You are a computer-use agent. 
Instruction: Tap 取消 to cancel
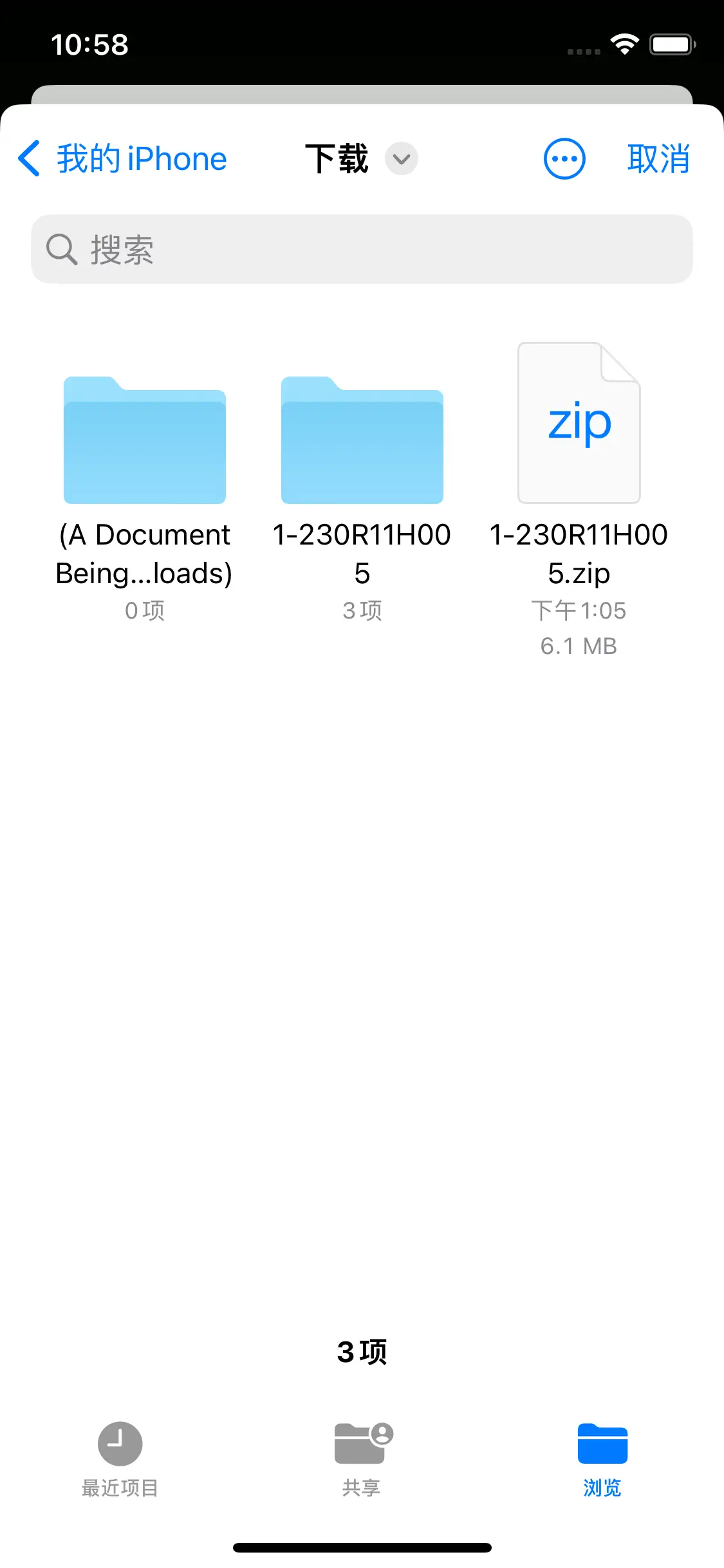658,159
